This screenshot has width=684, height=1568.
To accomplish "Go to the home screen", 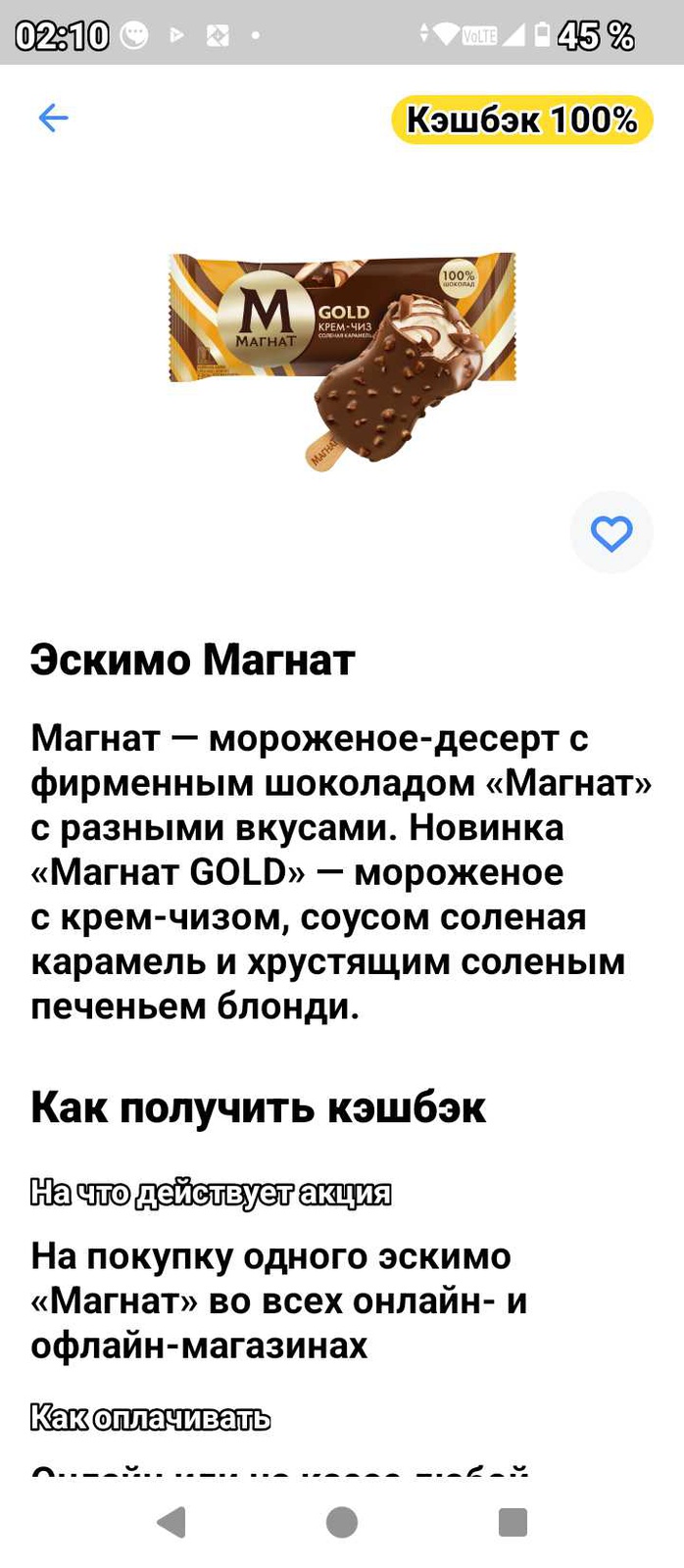I will click(342, 1522).
